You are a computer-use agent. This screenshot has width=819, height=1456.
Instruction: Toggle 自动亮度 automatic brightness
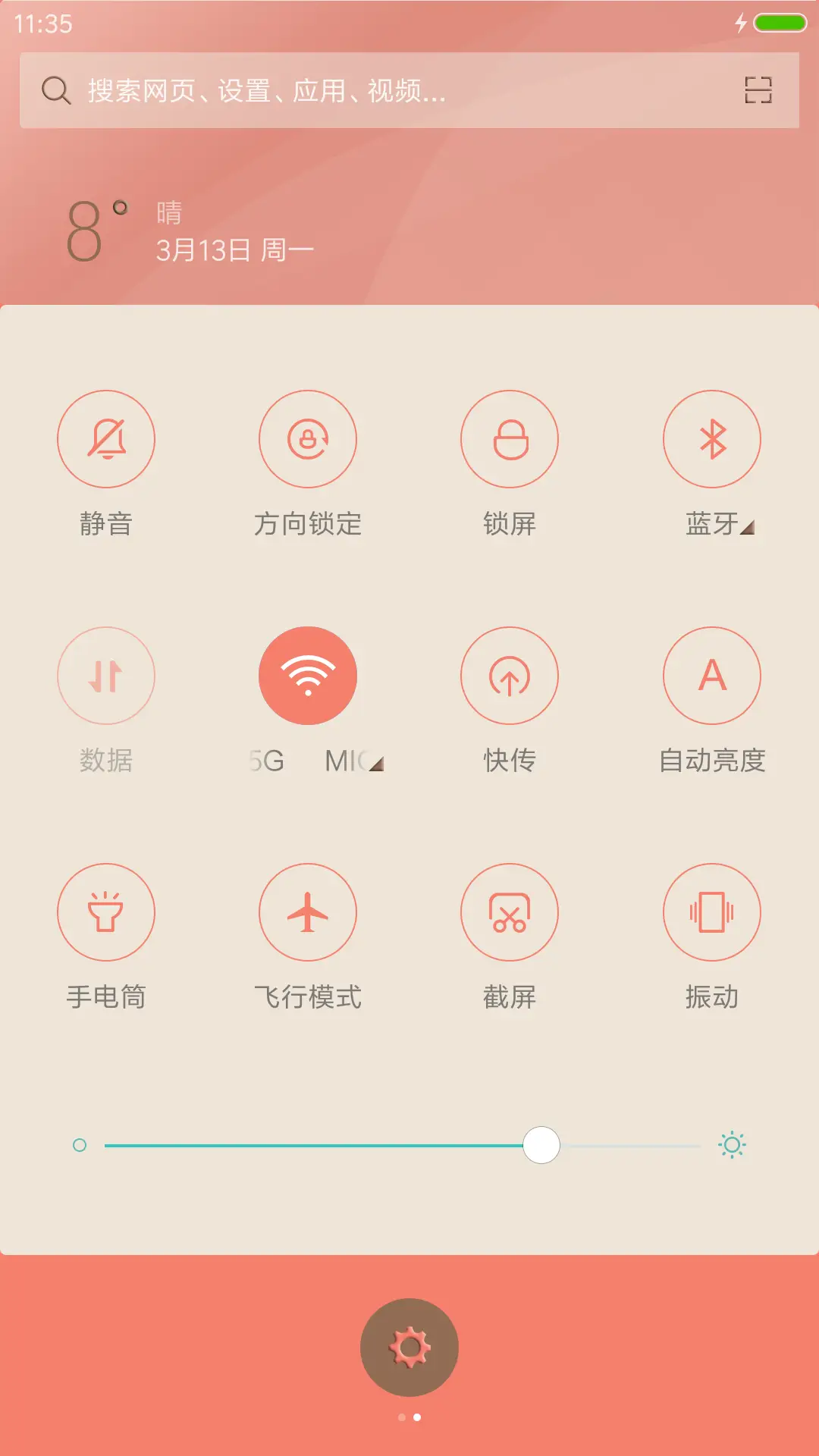[x=711, y=676]
